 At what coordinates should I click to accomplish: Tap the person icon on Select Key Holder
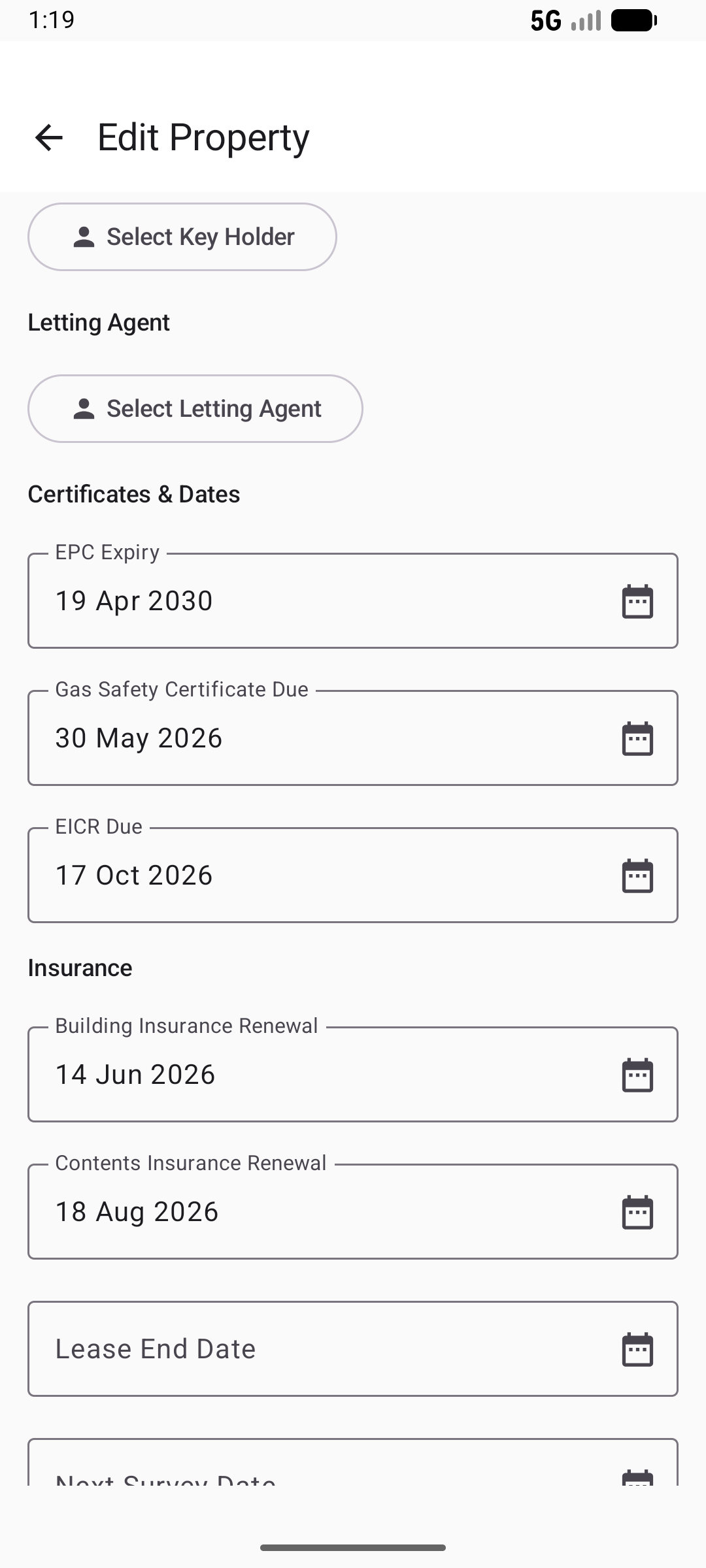tap(82, 237)
